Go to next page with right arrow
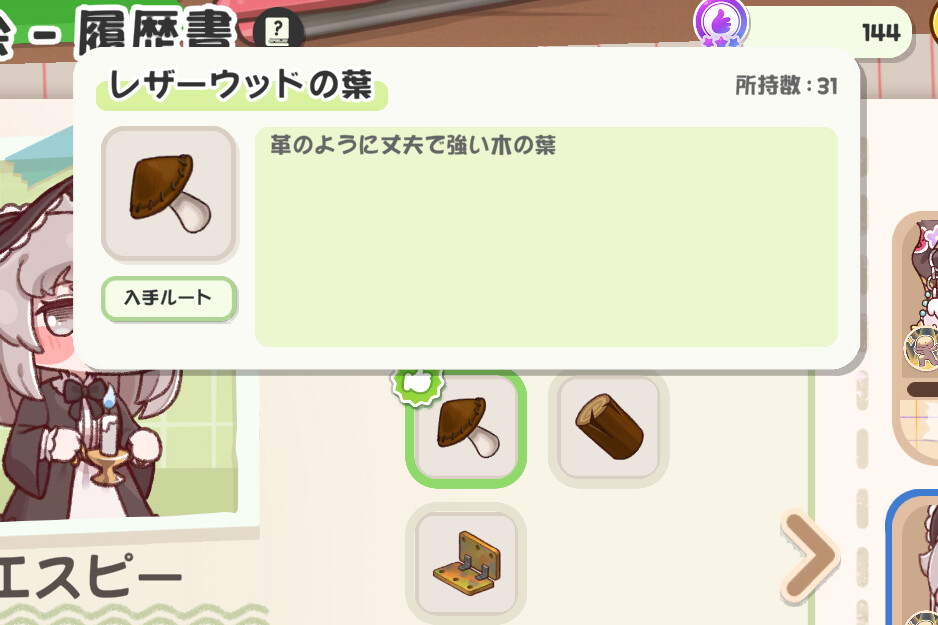 coord(810,557)
